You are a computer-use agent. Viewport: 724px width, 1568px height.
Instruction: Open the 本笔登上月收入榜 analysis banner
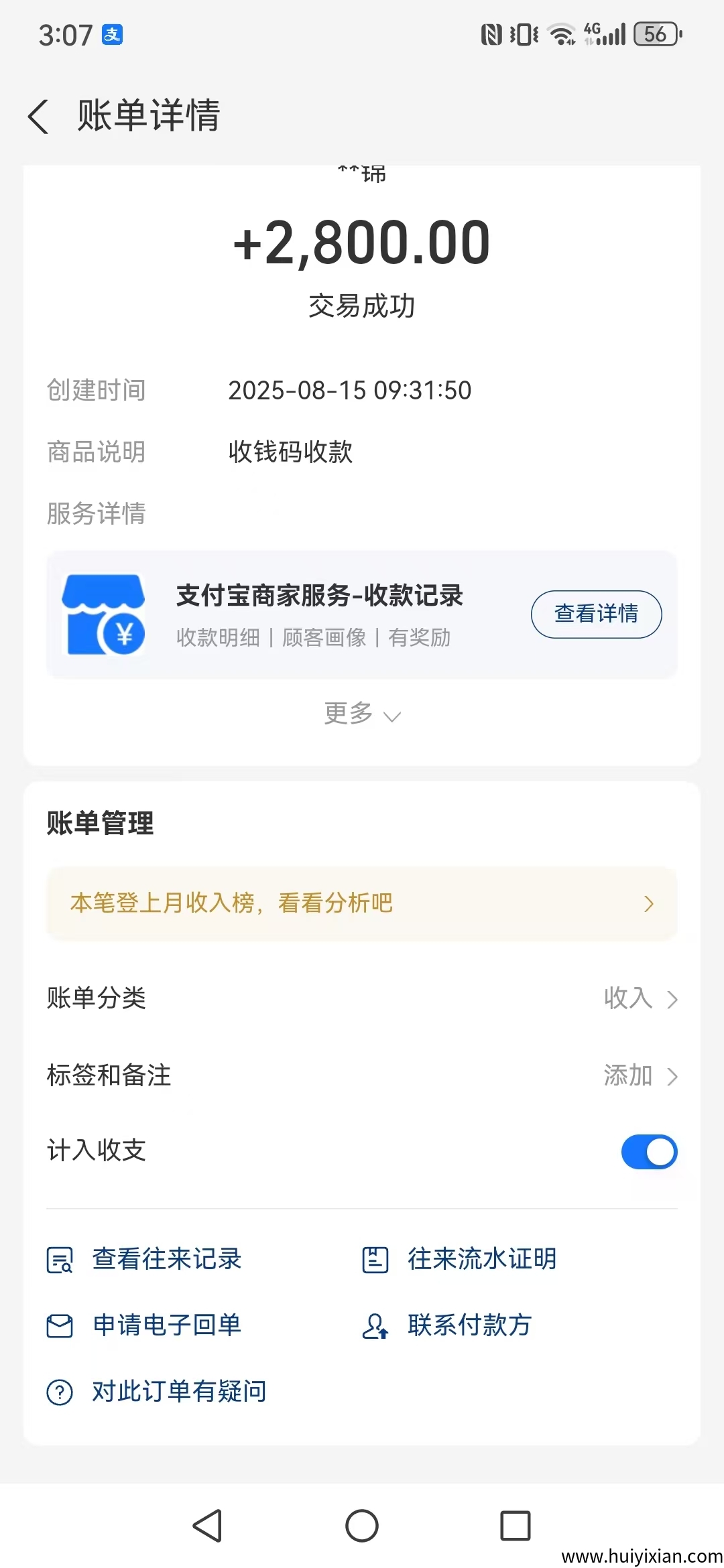pyautogui.click(x=362, y=903)
